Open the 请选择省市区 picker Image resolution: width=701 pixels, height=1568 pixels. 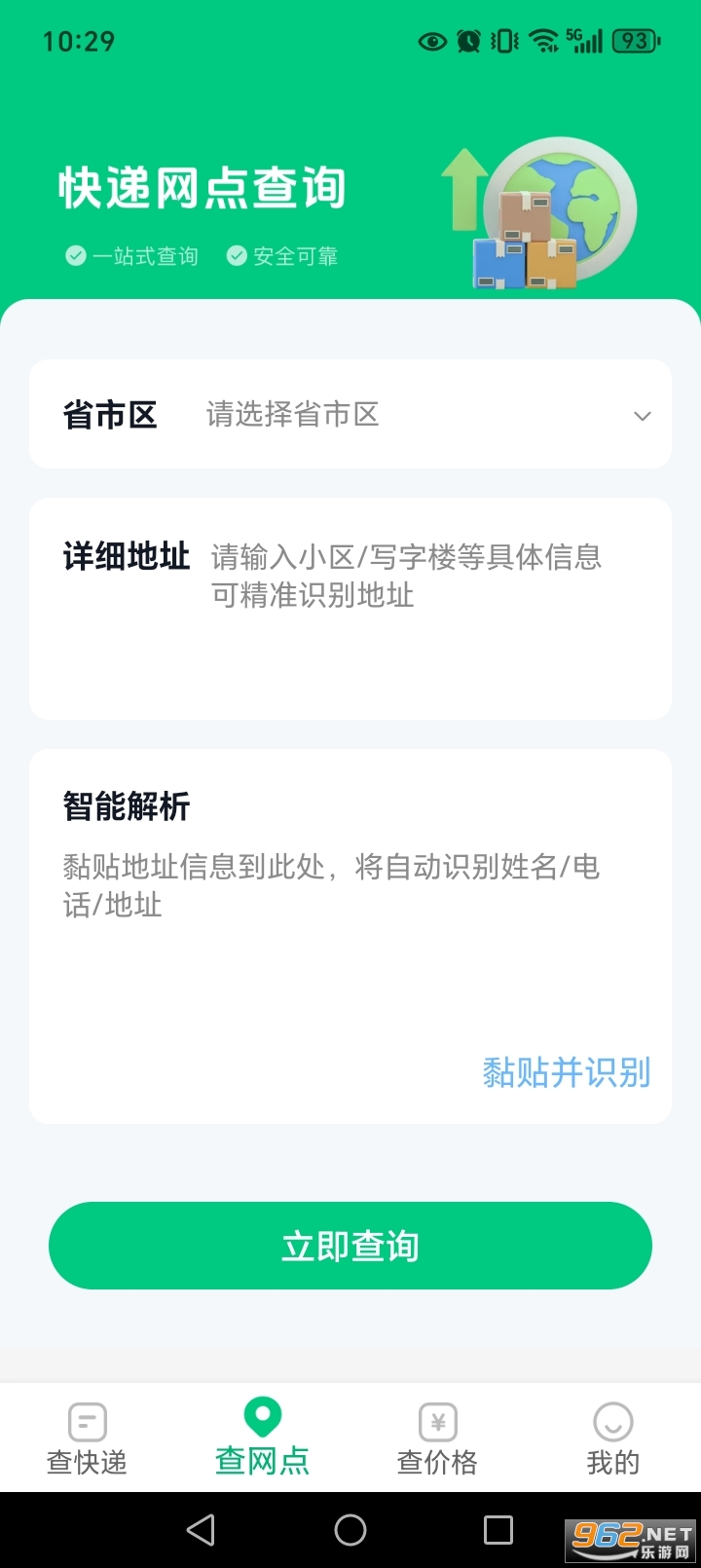(292, 415)
